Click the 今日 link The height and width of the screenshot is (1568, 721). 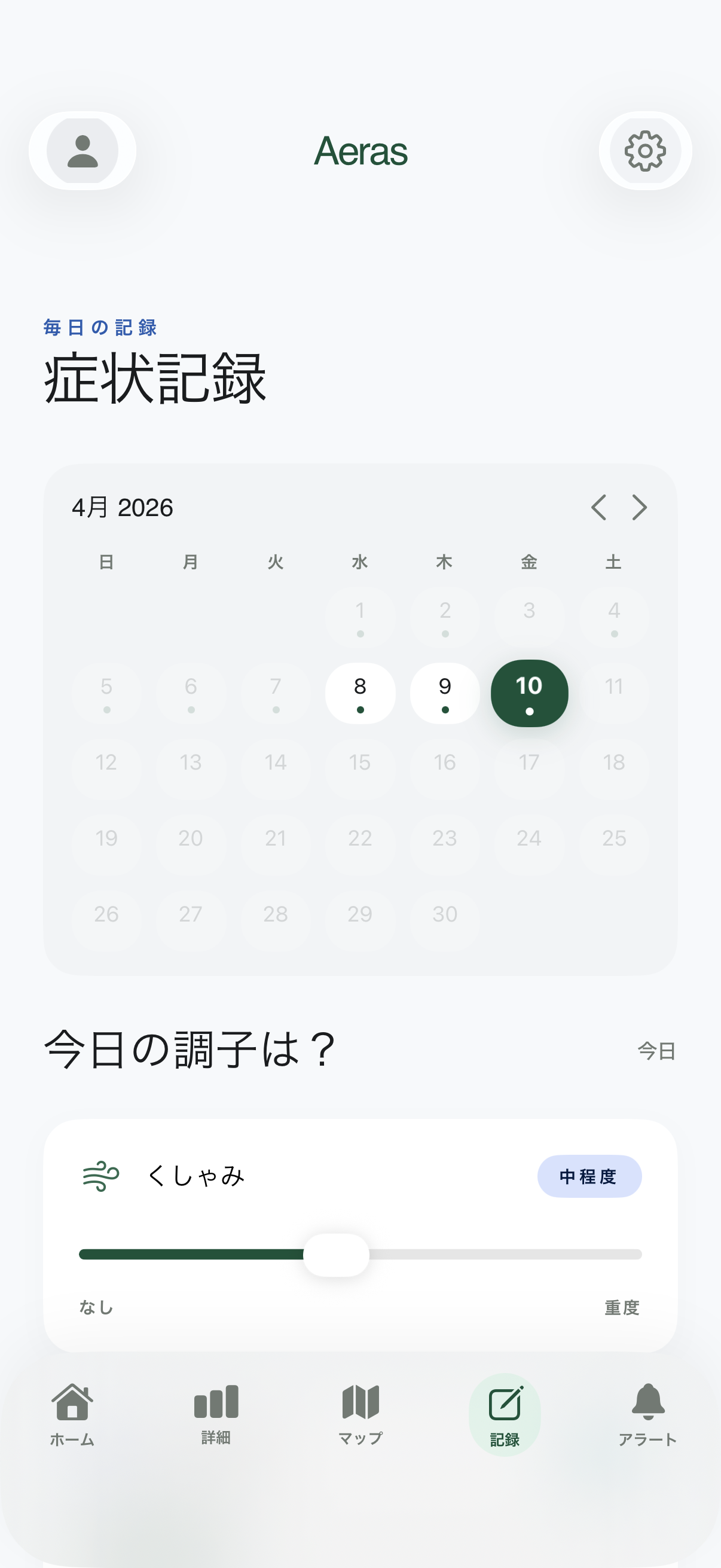[x=657, y=1050]
